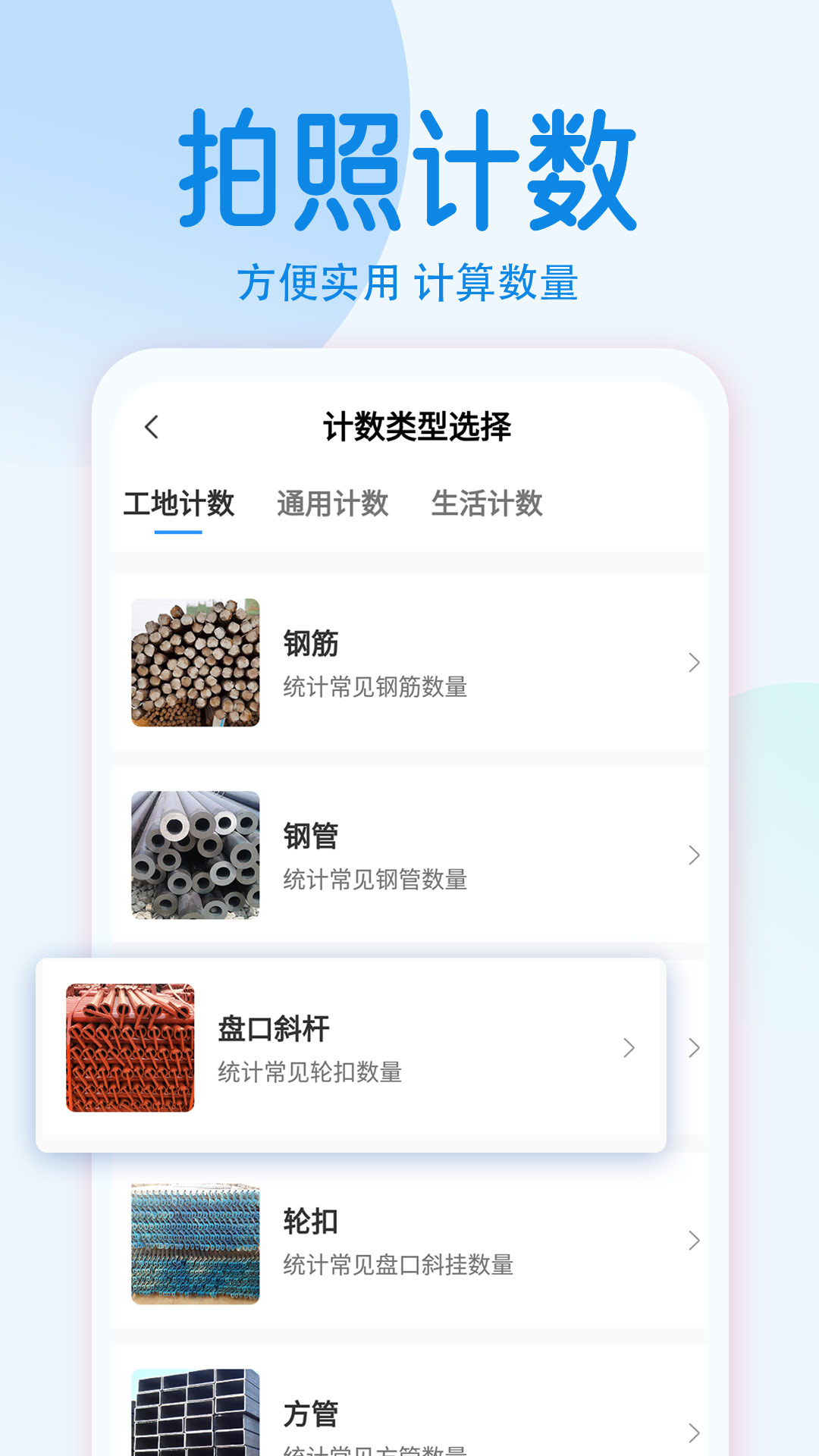Screen dimensions: 819x1456
Task: Switch to the 通用计数 tab
Action: [x=334, y=503]
